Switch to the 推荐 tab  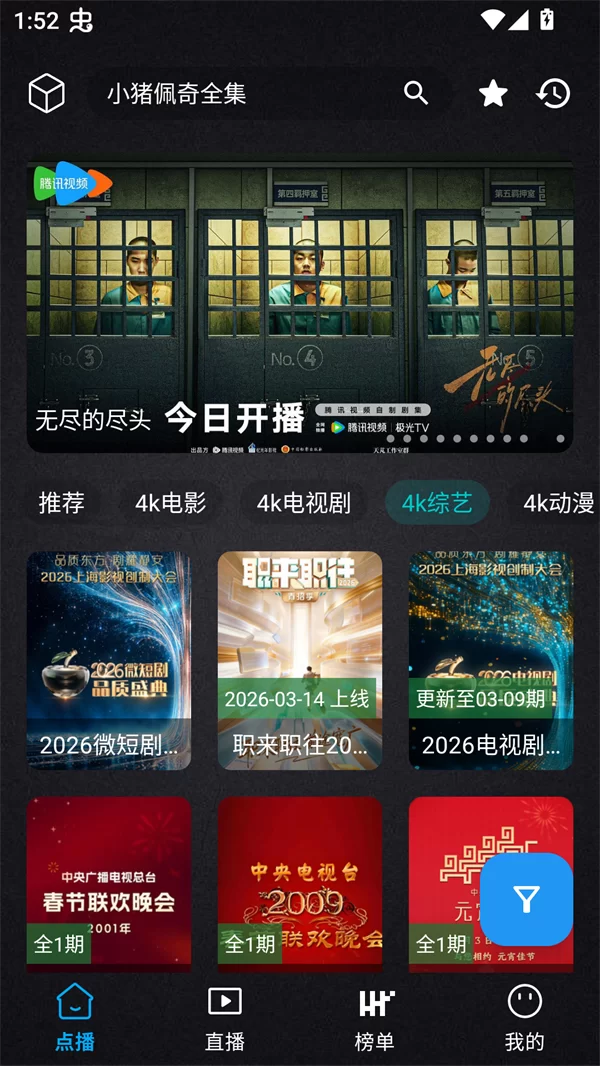point(61,503)
